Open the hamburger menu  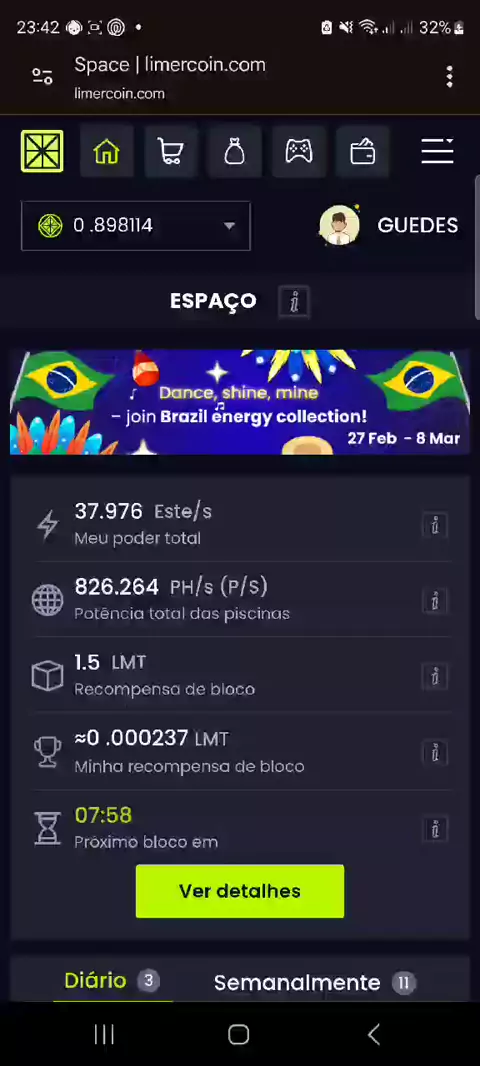pos(437,151)
